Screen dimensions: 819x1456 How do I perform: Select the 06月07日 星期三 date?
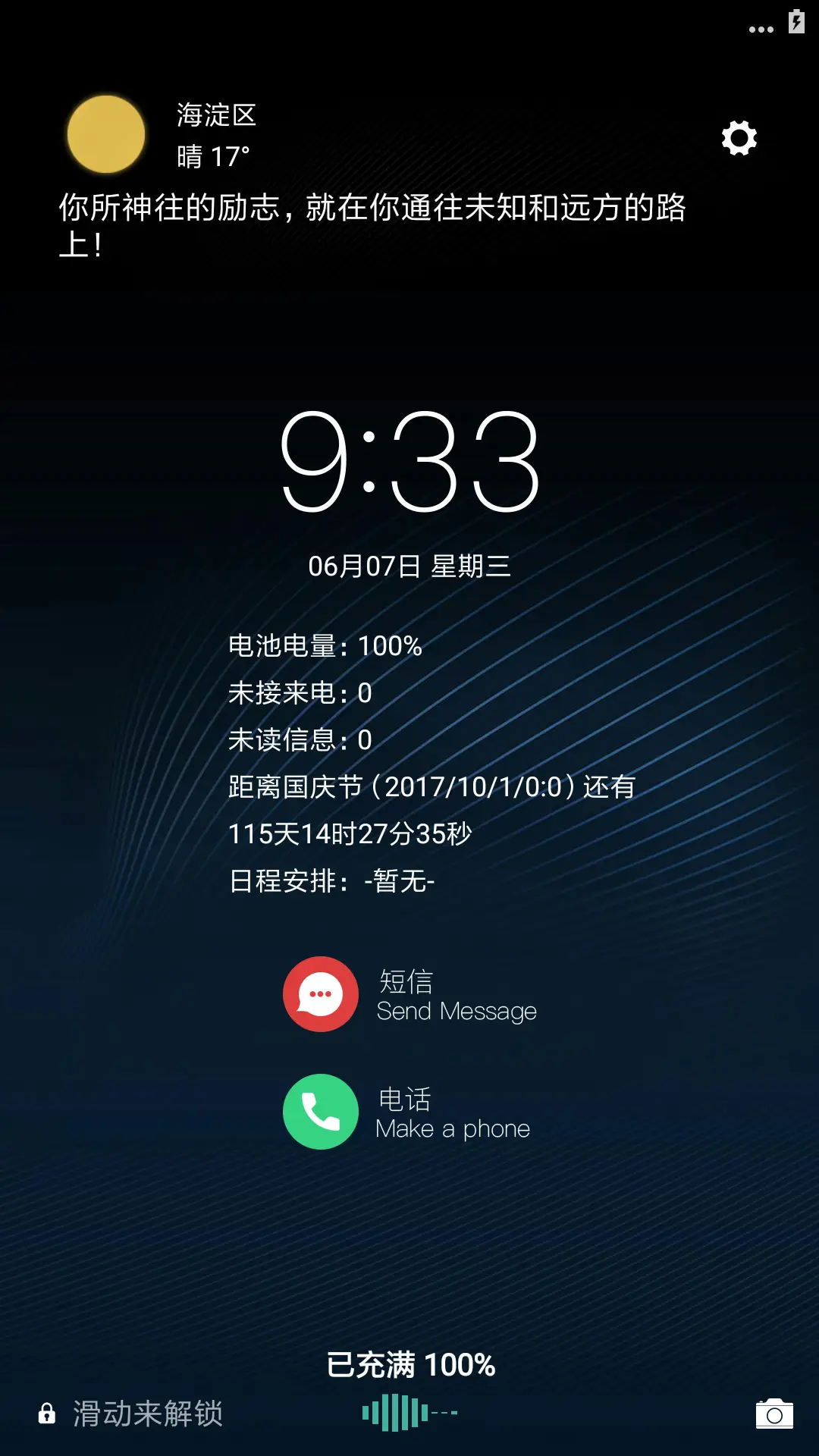click(409, 564)
